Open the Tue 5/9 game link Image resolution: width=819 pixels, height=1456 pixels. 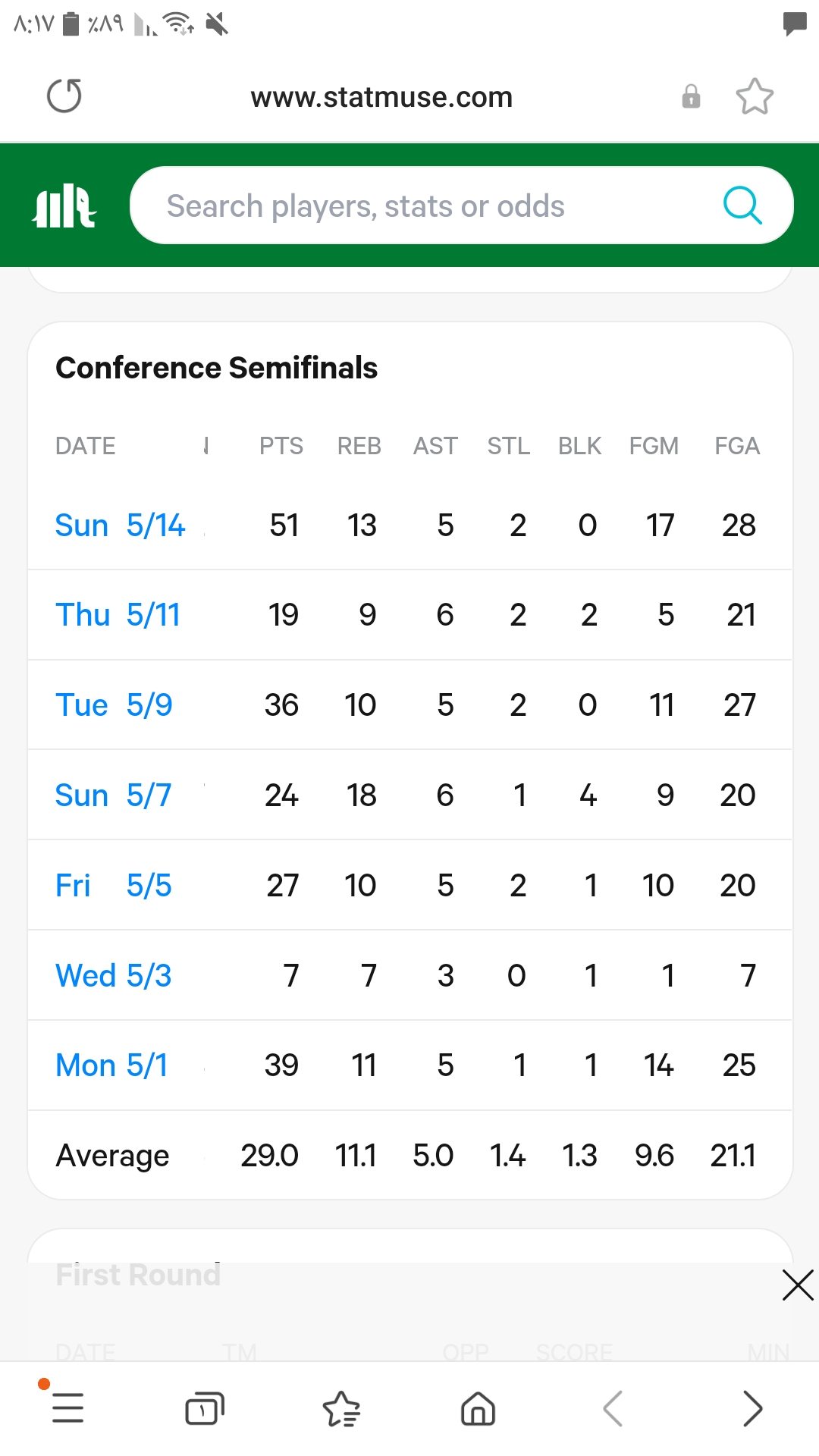114,705
